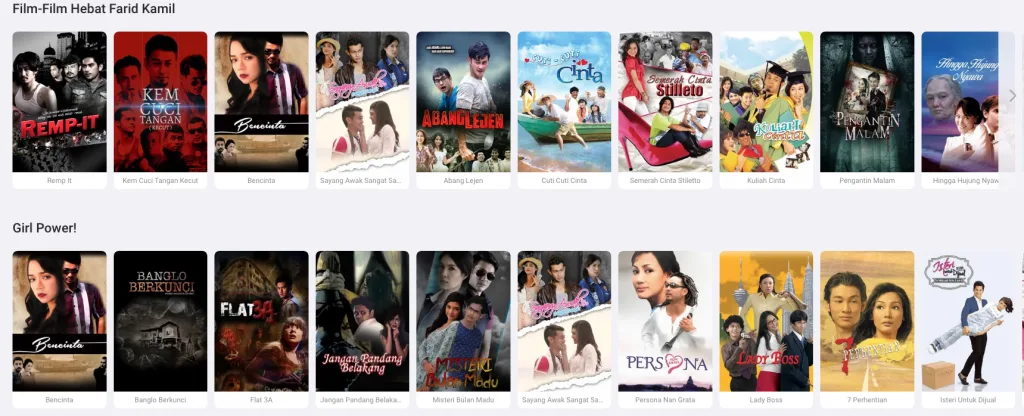Show more Farid Kamil films with the arrow
This screenshot has height=416, width=1024.
[x=1012, y=96]
